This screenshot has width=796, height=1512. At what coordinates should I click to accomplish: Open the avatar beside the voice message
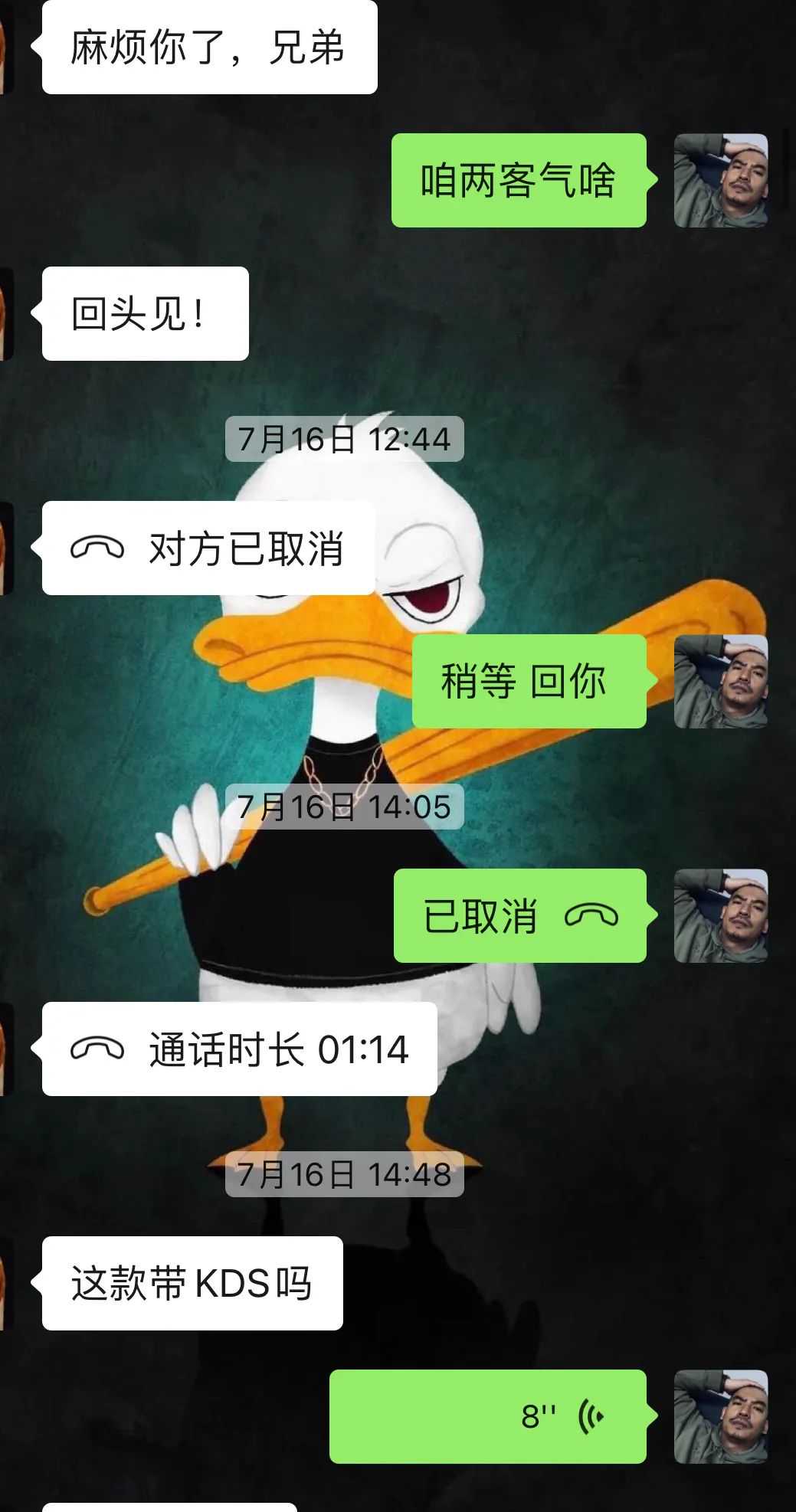point(720,1416)
